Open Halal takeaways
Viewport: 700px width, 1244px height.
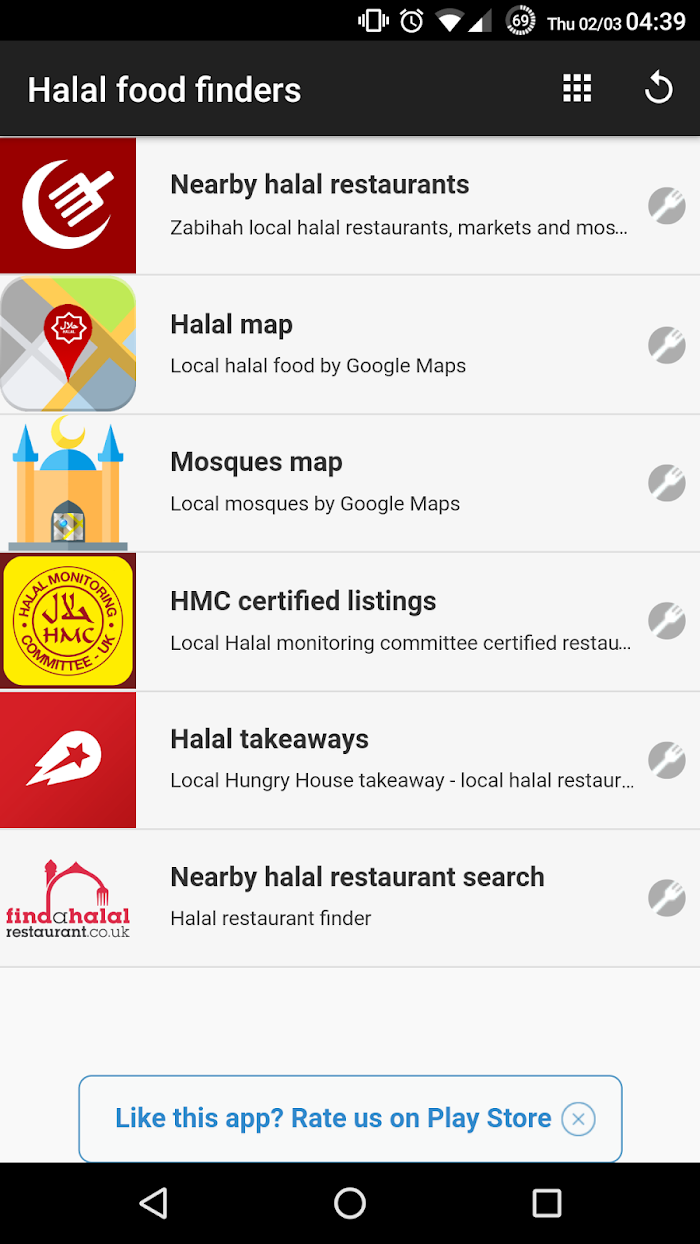pos(350,760)
